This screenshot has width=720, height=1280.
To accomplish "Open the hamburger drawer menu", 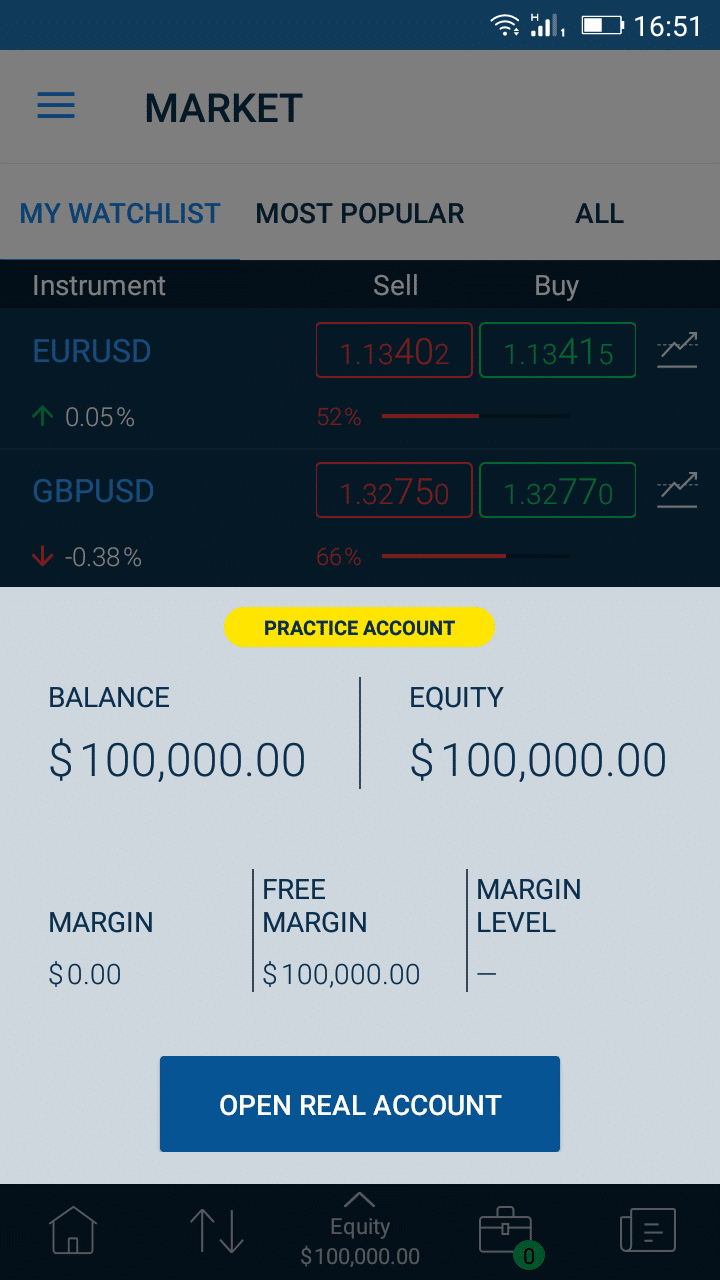I will pos(56,106).
